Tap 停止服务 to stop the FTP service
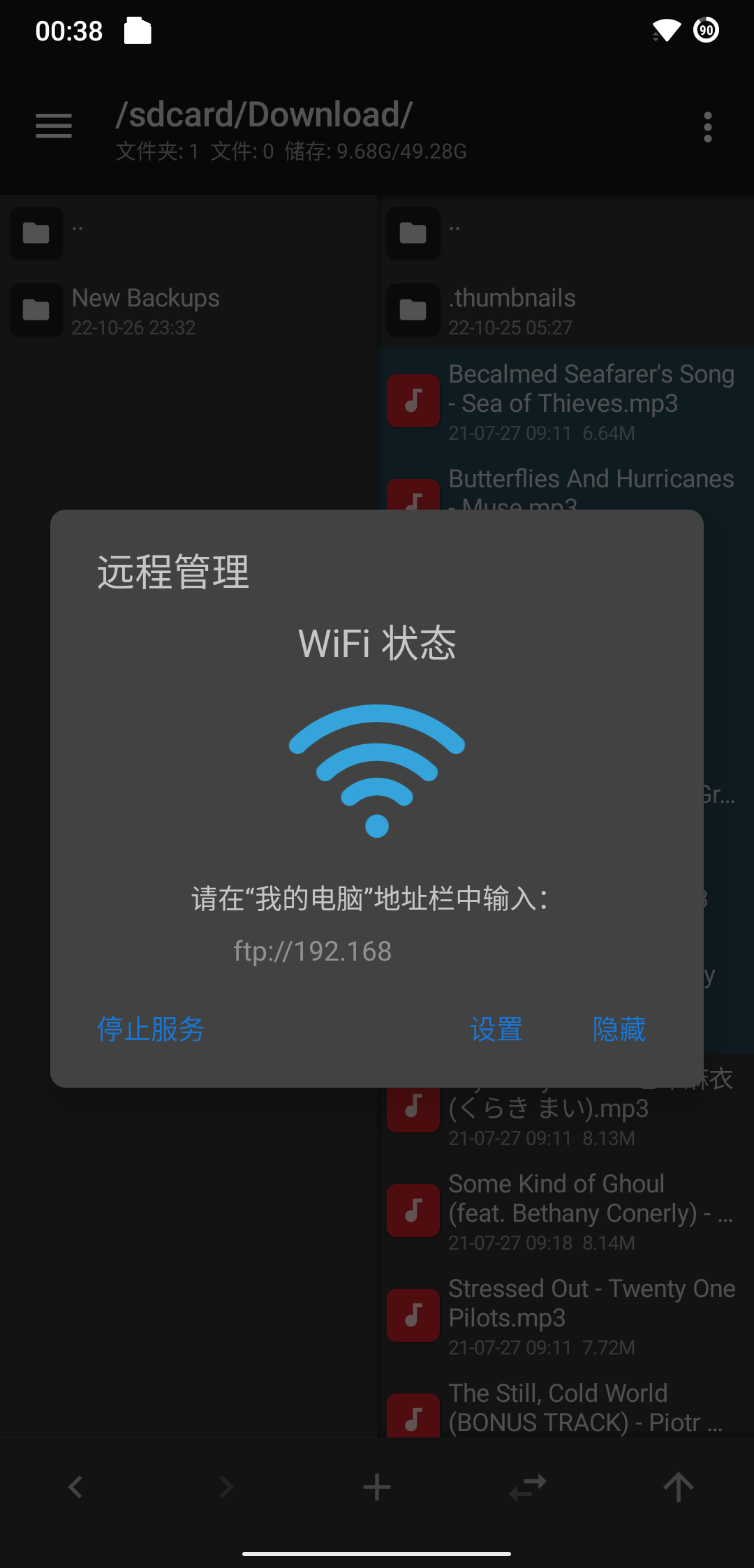754x1568 pixels. 150,1029
